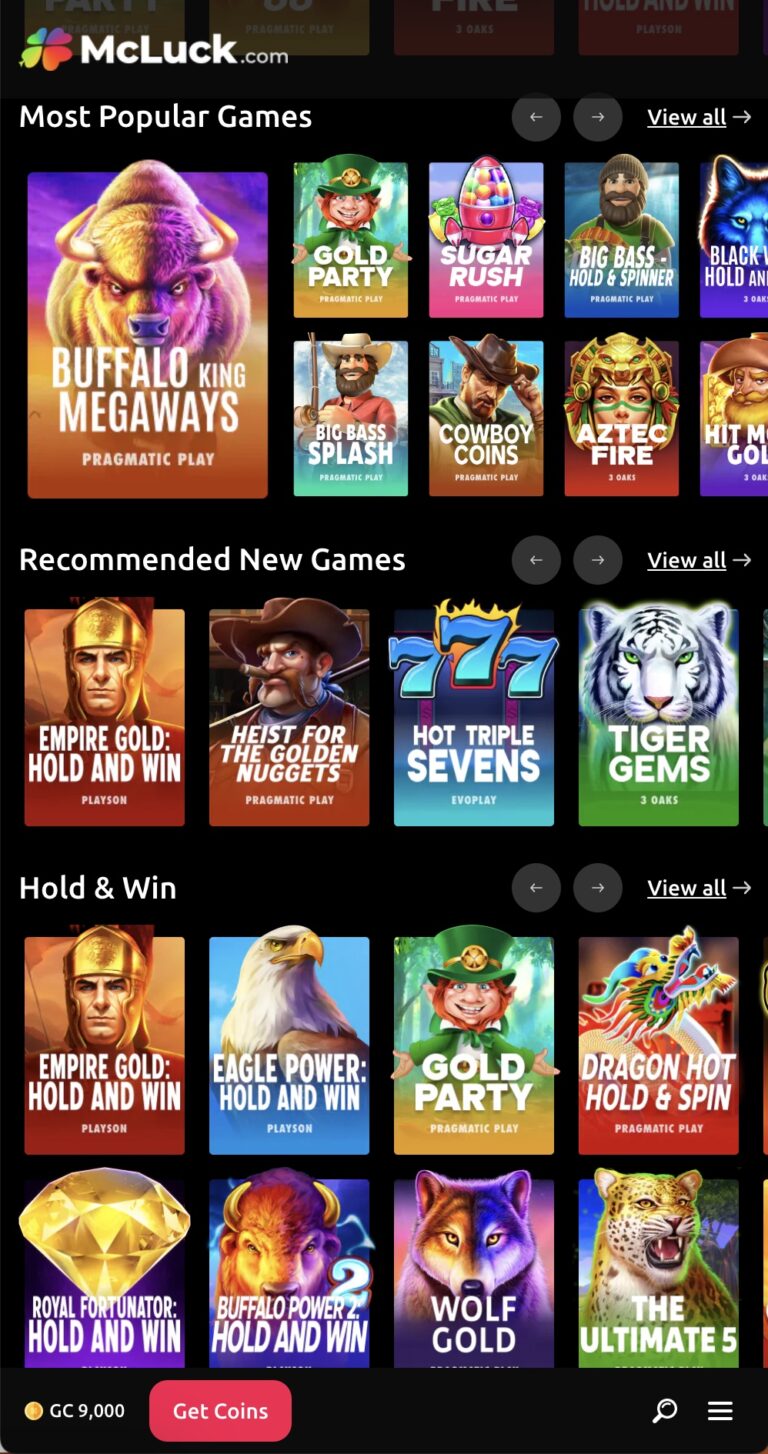The image size is (768, 1454).
Task: Open the search magnifier icon
Action: click(x=665, y=1411)
